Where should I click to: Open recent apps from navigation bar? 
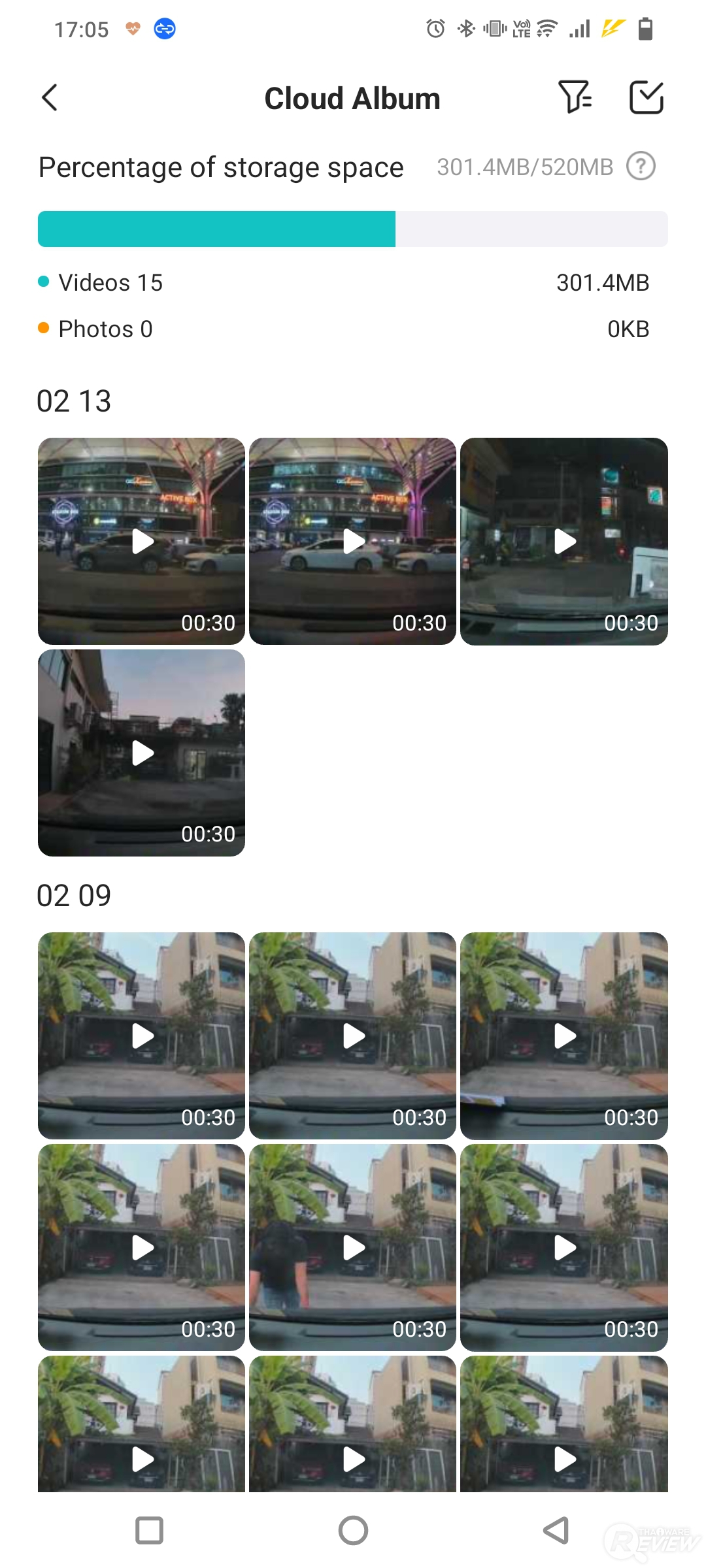[x=149, y=1530]
